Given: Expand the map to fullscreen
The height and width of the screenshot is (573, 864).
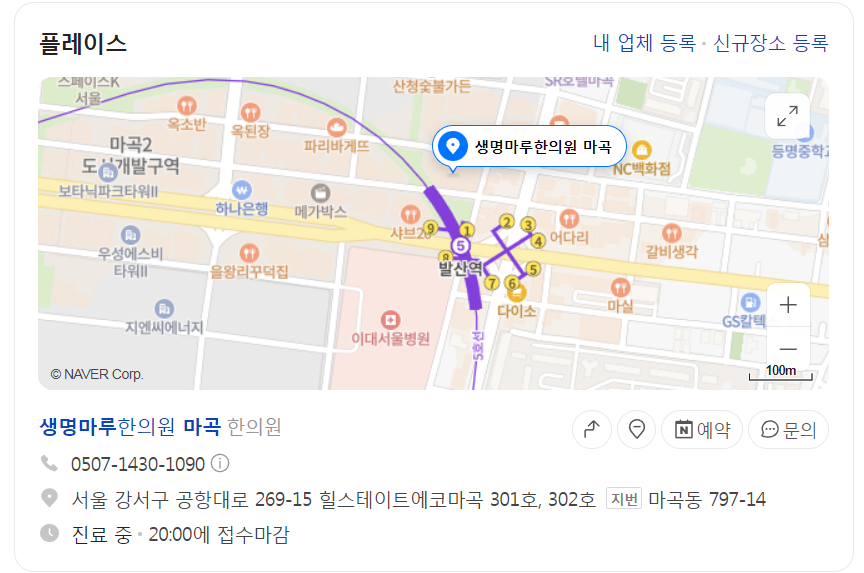Looking at the screenshot, I should pos(787,116).
